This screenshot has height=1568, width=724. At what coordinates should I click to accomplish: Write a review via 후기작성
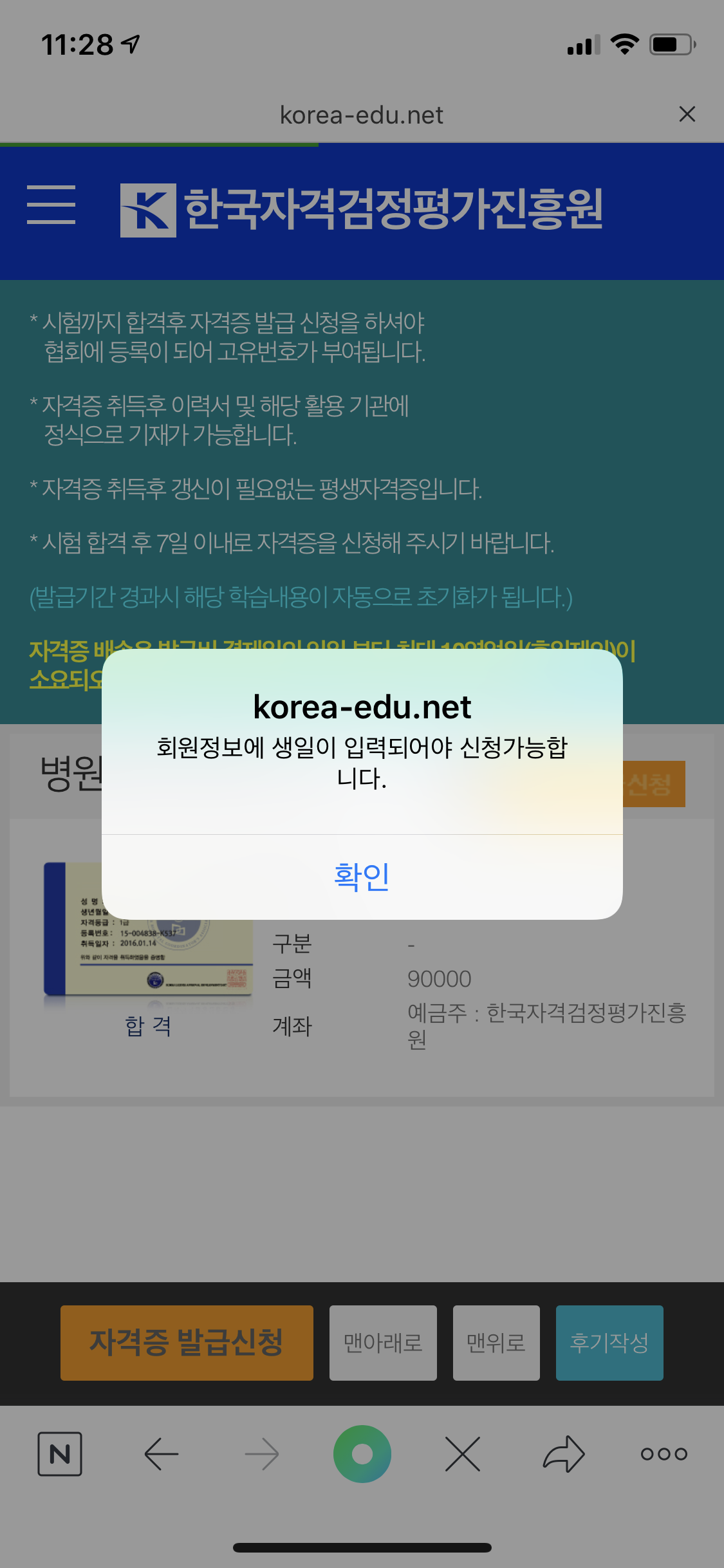pyautogui.click(x=609, y=1343)
